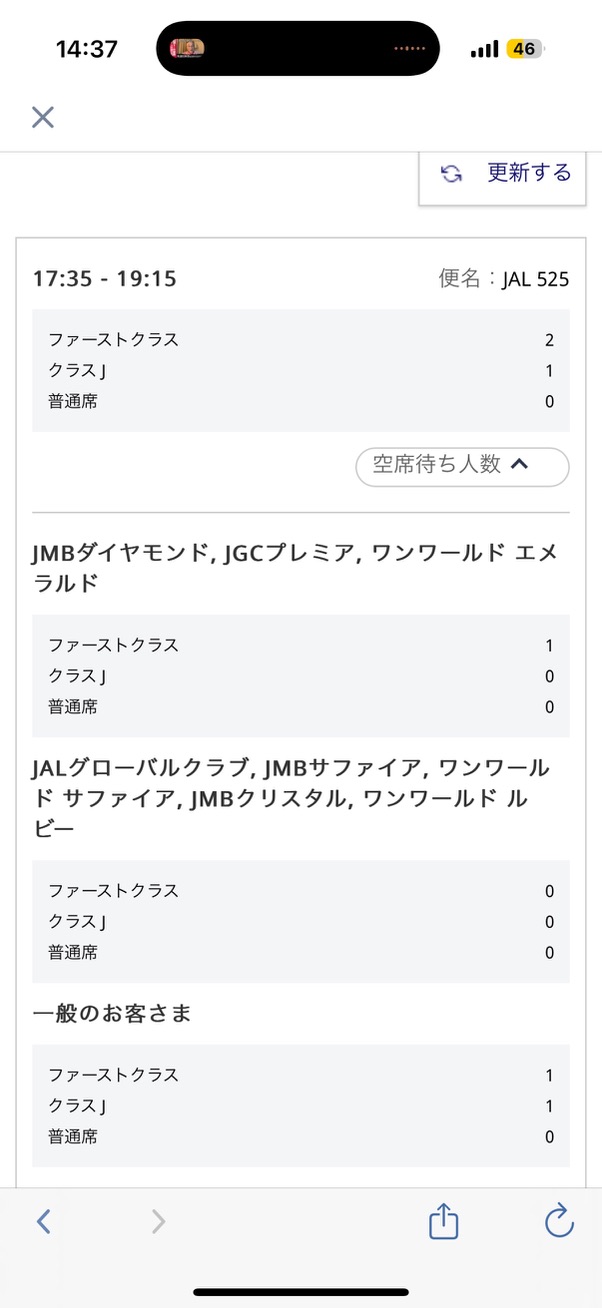Close the page with the X icon
Image resolution: width=602 pixels, height=1308 pixels.
pyautogui.click(x=42, y=117)
